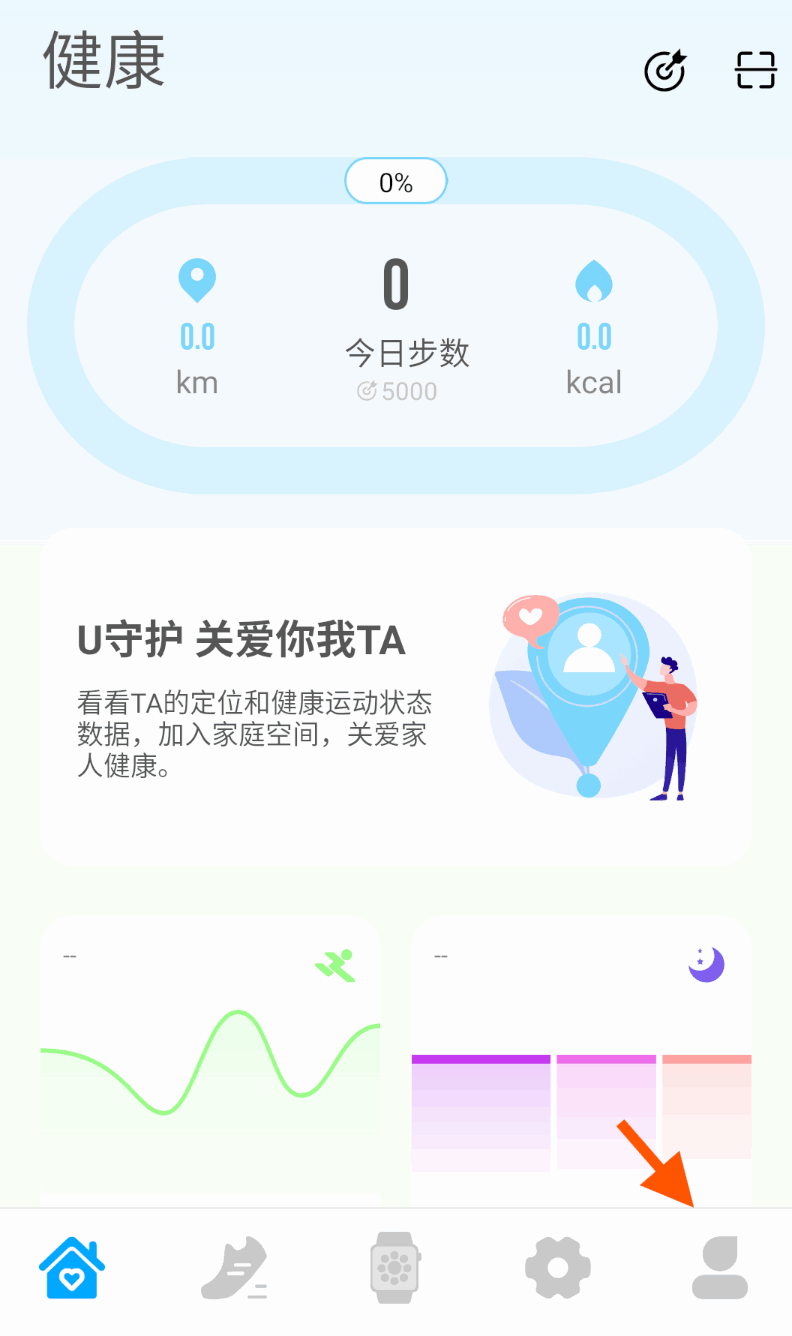Switch to the health home tab
This screenshot has height=1336, width=792.
coord(72,1268)
